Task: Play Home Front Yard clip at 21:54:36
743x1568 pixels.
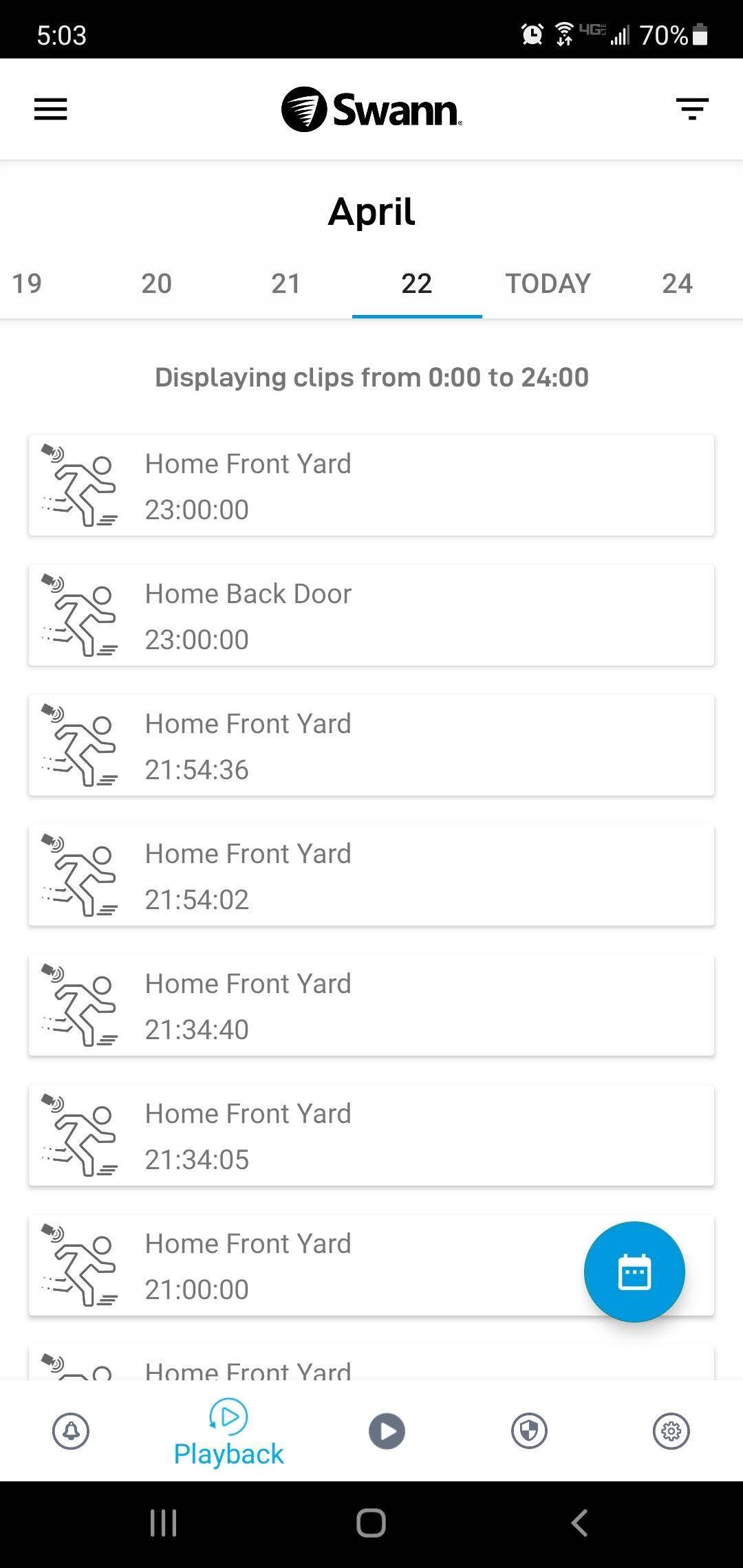Action: 371,745
